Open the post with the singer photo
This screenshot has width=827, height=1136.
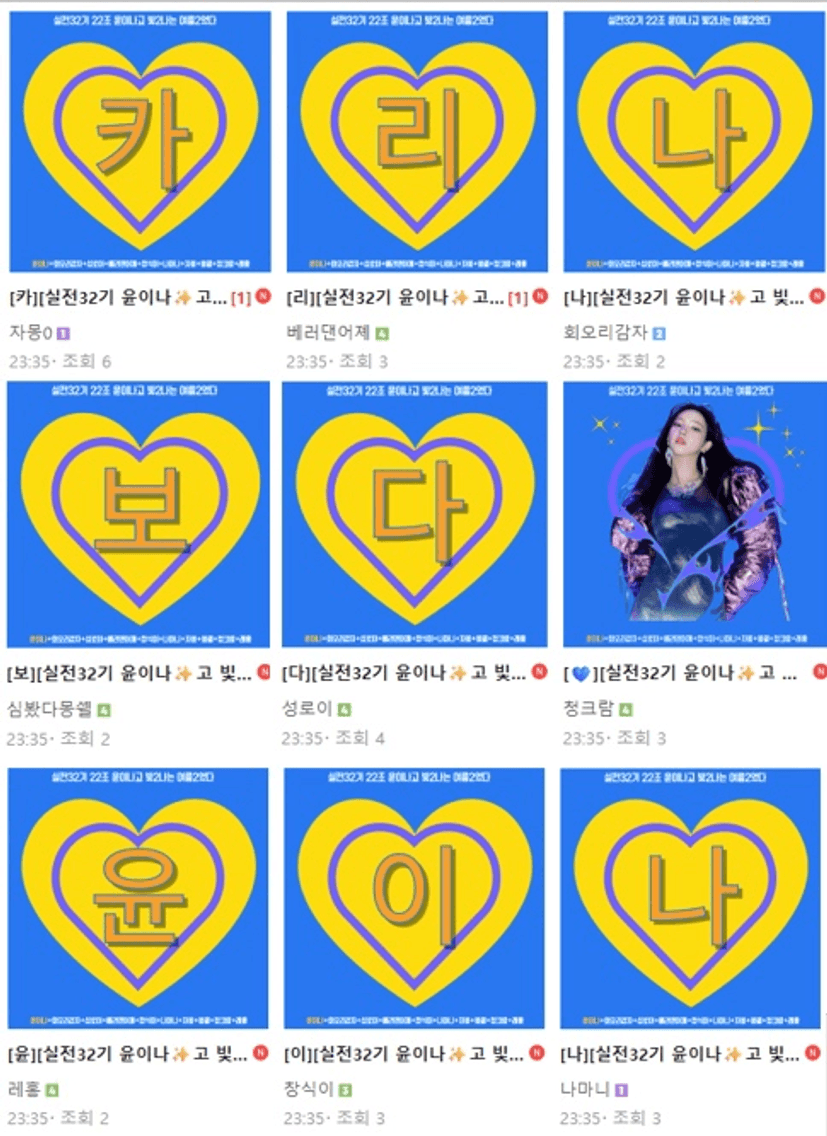pyautogui.click(x=692, y=514)
